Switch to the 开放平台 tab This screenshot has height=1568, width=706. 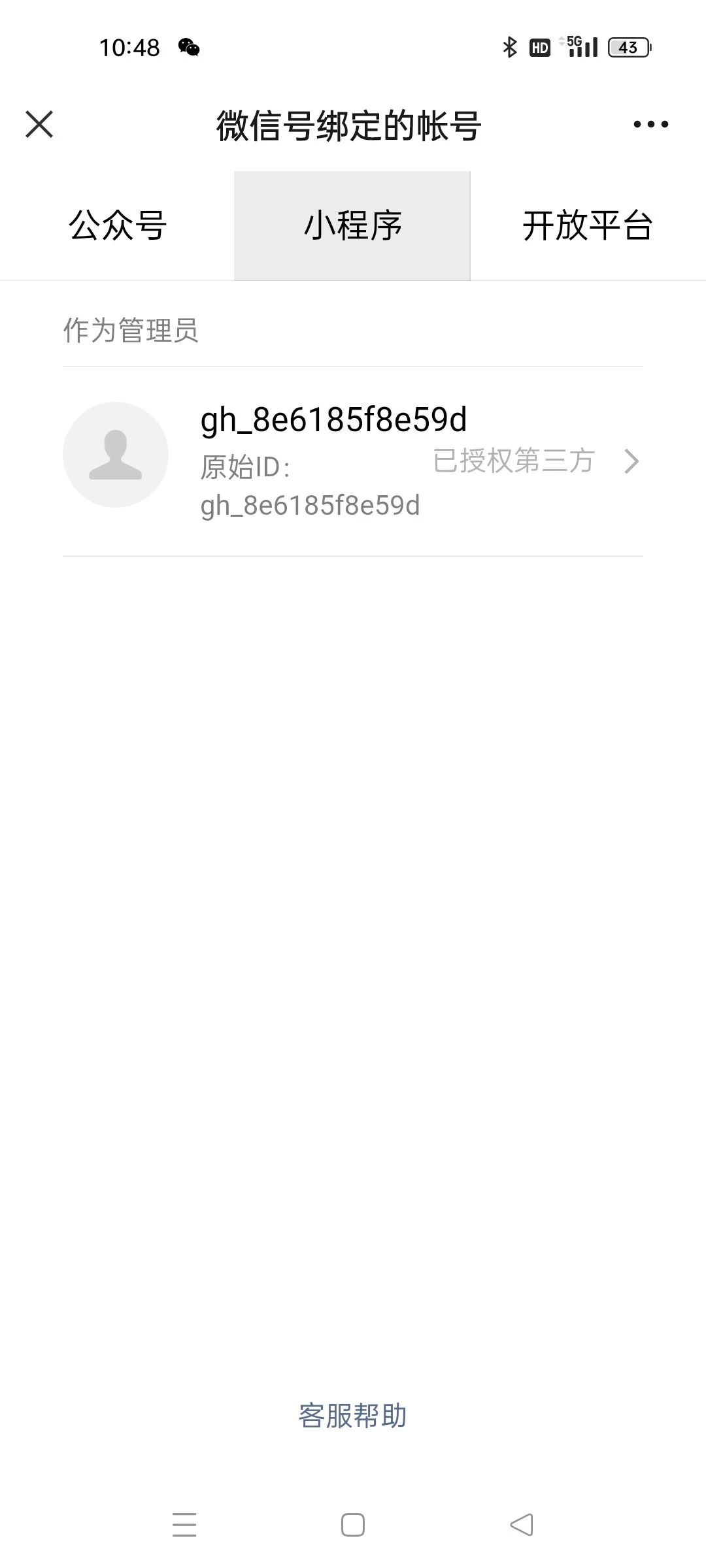588,226
